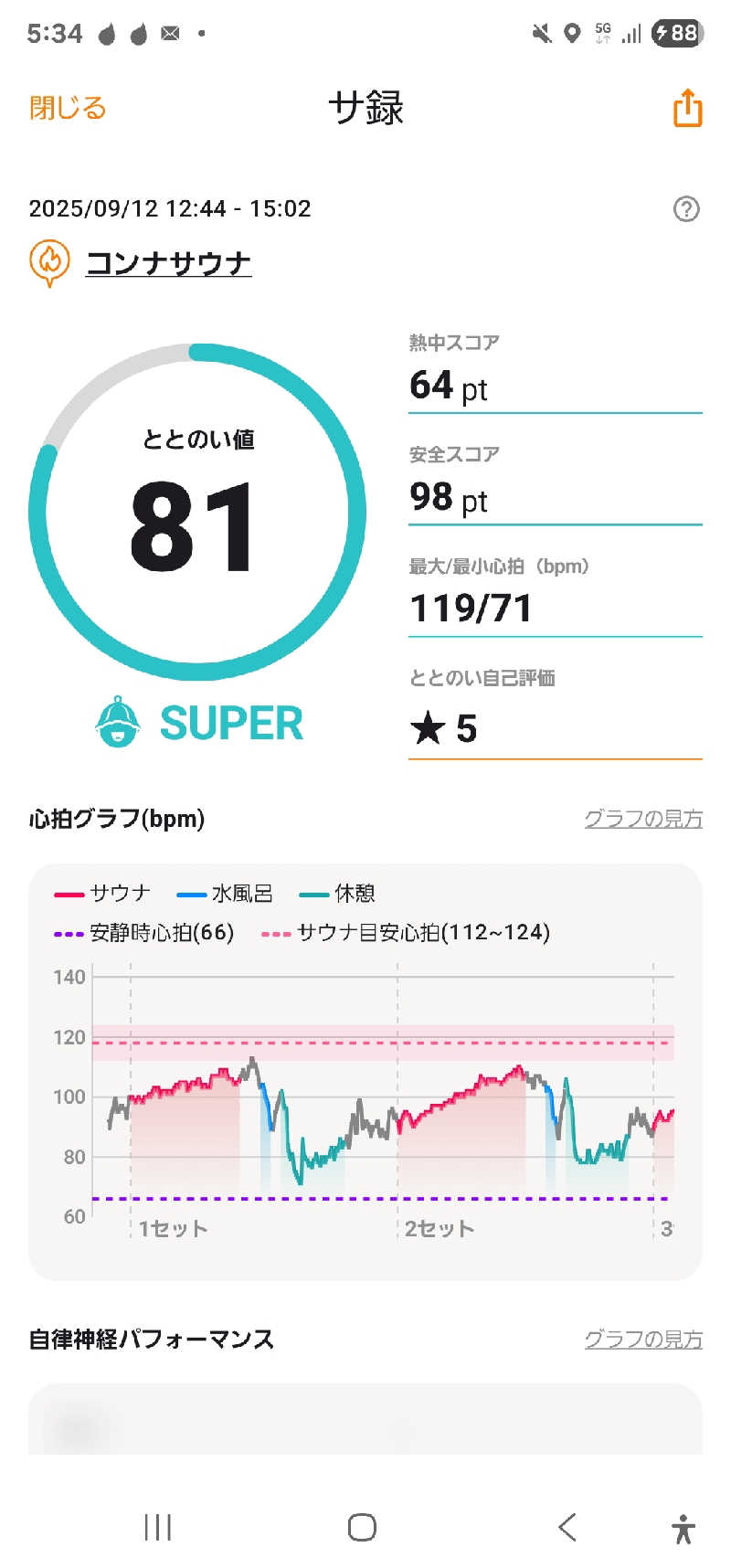The height and width of the screenshot is (1568, 731).
Task: Open the コンナサウナ facility page
Action: coord(169,262)
